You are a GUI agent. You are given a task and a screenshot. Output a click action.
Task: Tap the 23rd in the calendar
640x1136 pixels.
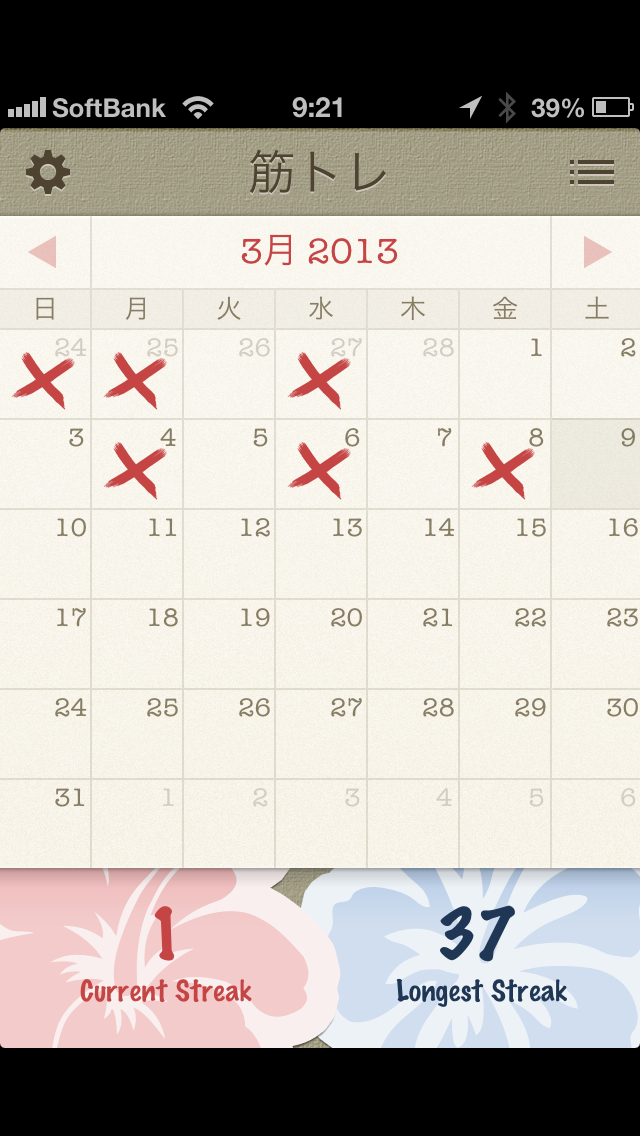point(597,644)
